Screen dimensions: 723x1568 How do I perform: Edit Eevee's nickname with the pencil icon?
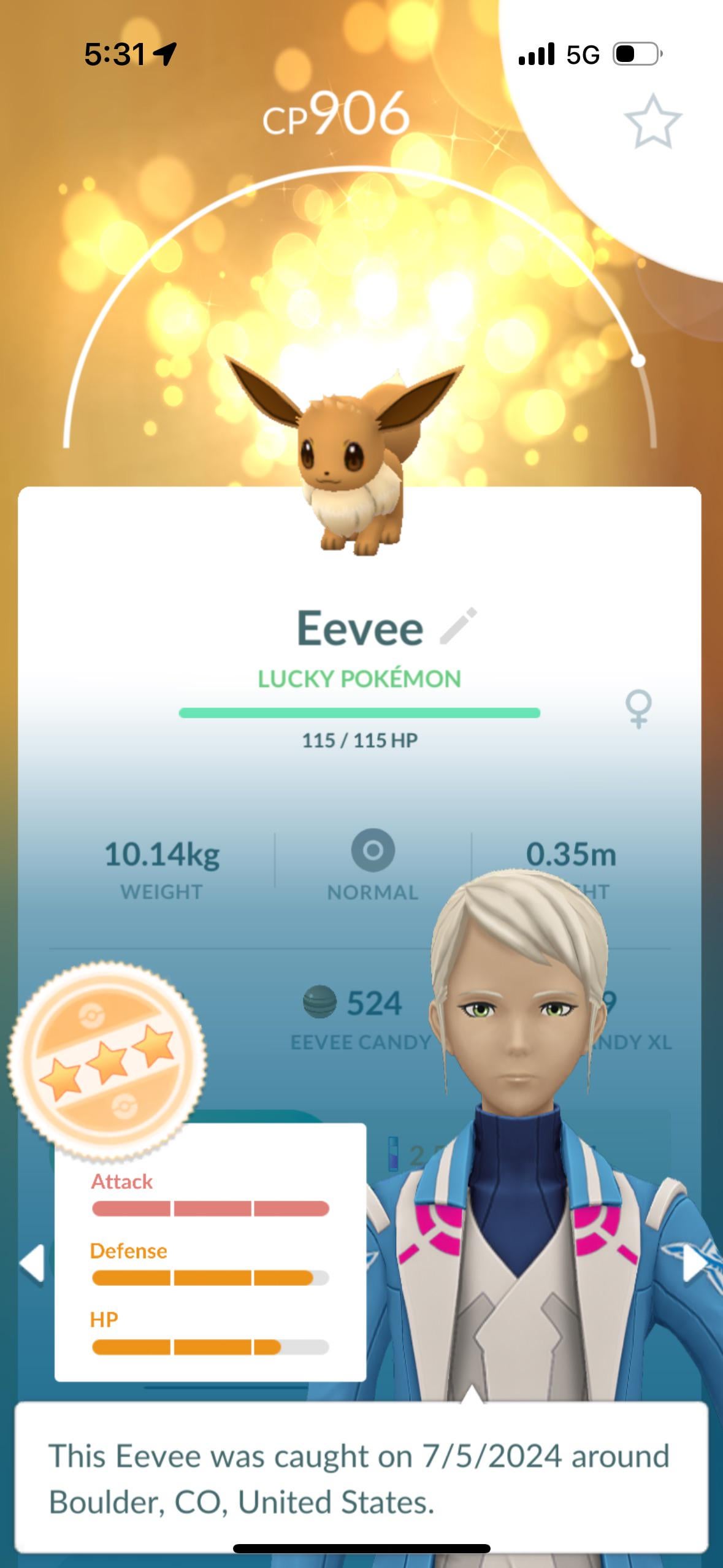[458, 626]
